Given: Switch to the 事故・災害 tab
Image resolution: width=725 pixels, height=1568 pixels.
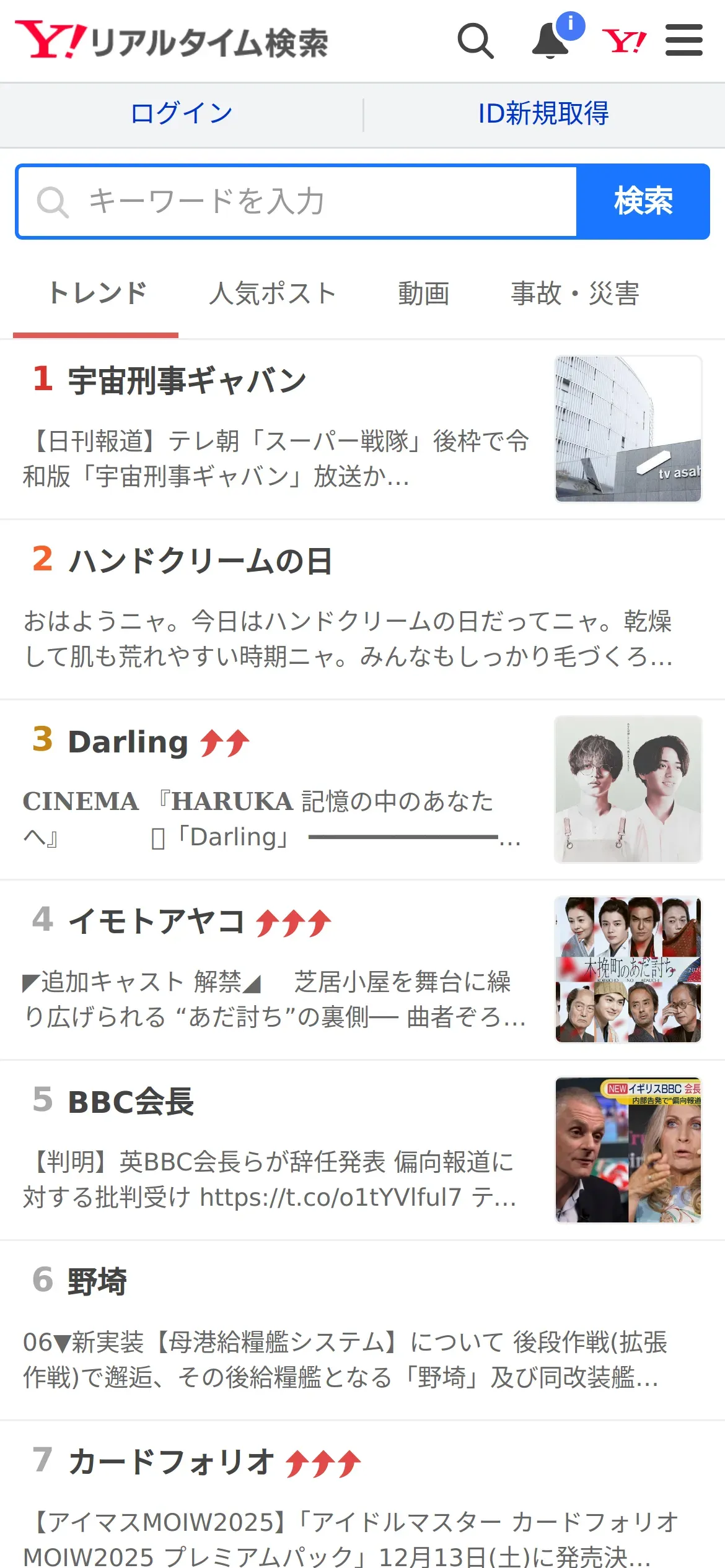Looking at the screenshot, I should [x=574, y=294].
